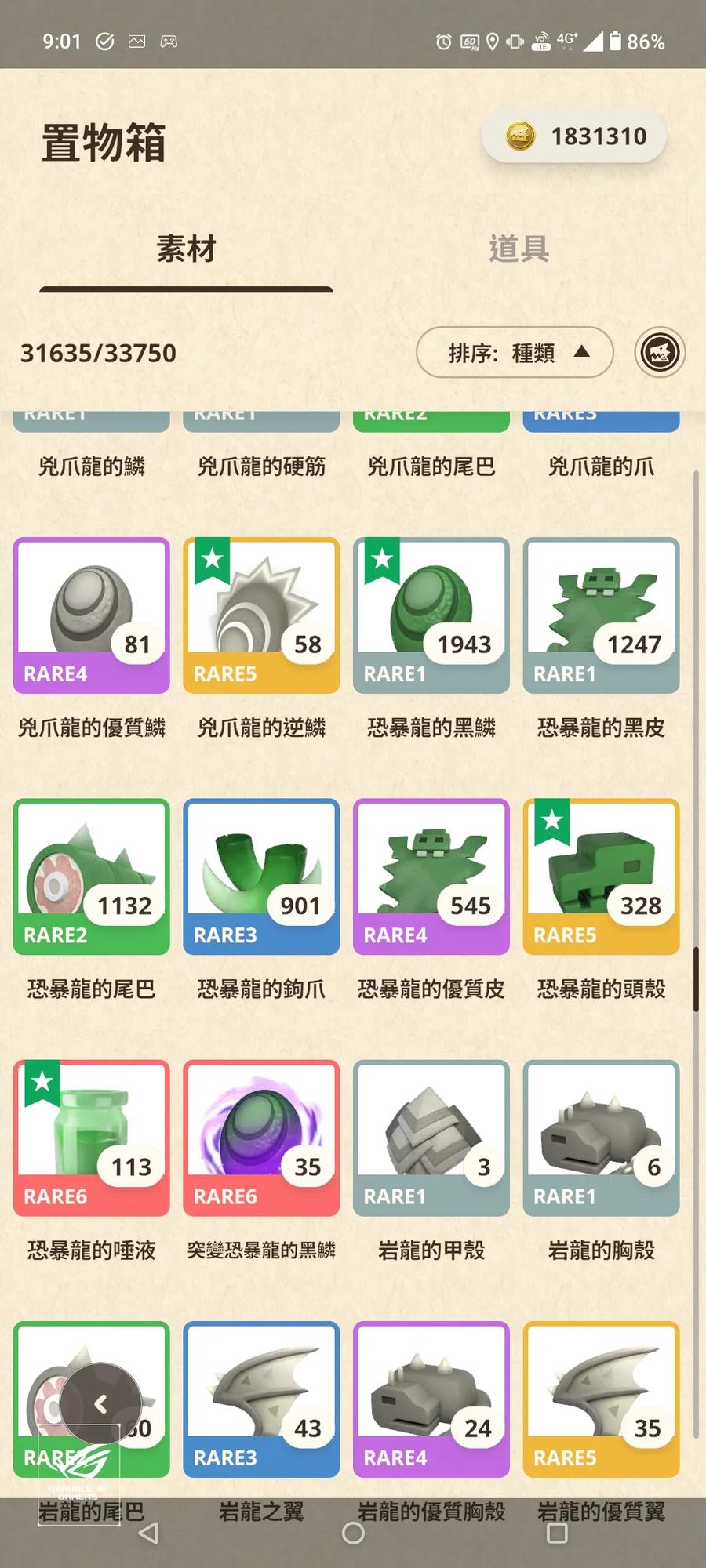View the 岩龍的優質胸殼 card
Viewport: 706px width, 1568px height.
pos(431,1399)
